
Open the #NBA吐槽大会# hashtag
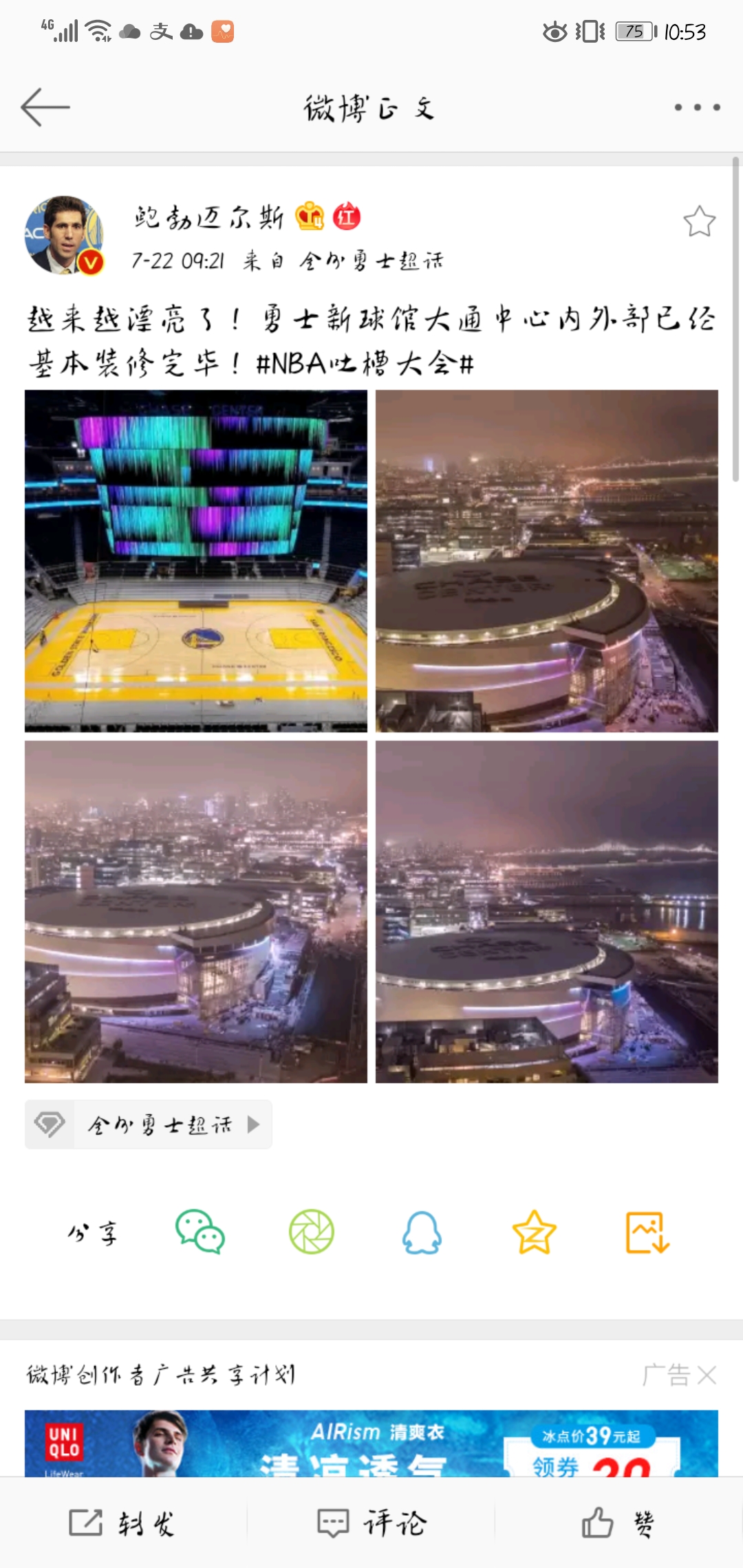[x=365, y=363]
